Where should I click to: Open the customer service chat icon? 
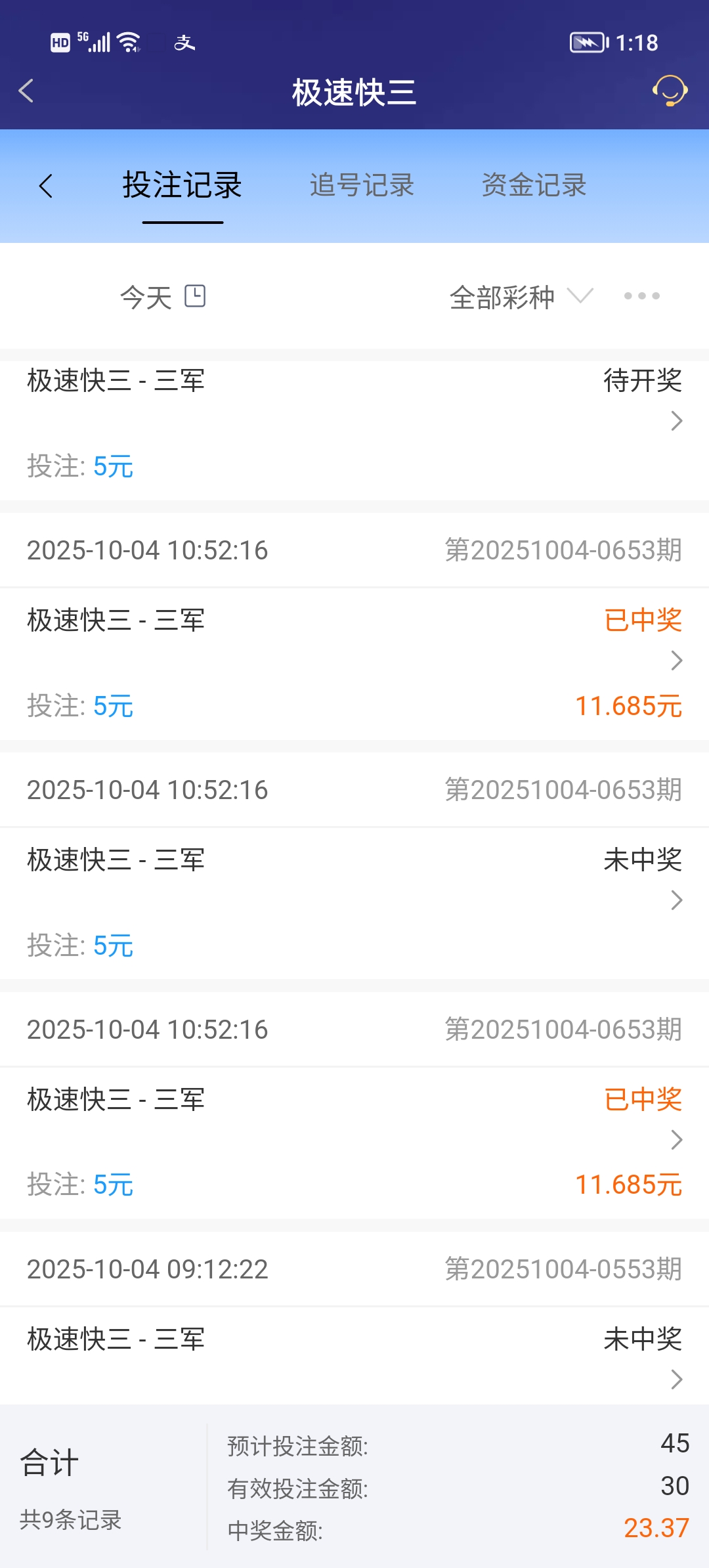pos(670,92)
